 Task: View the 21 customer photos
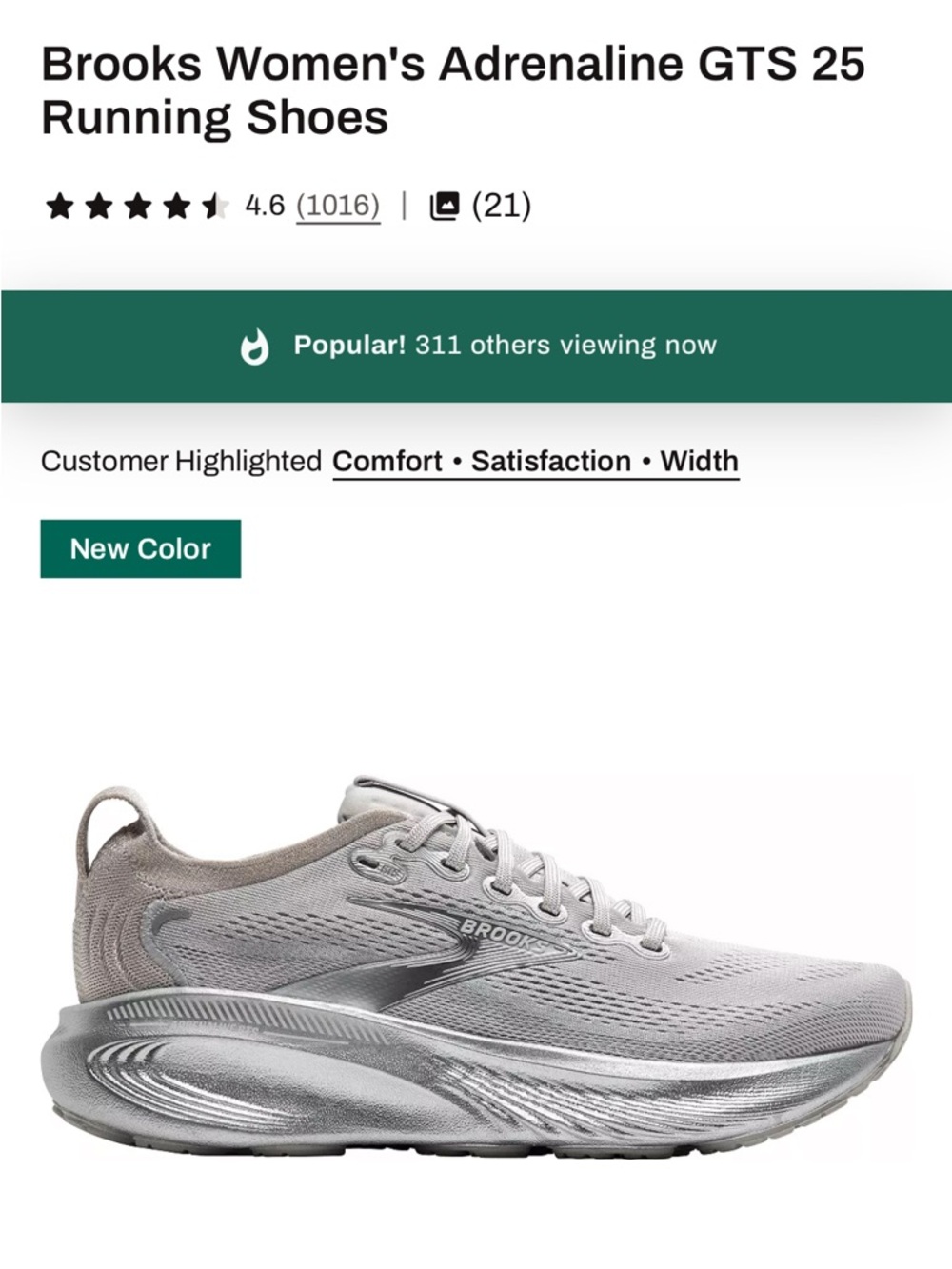tap(481, 206)
